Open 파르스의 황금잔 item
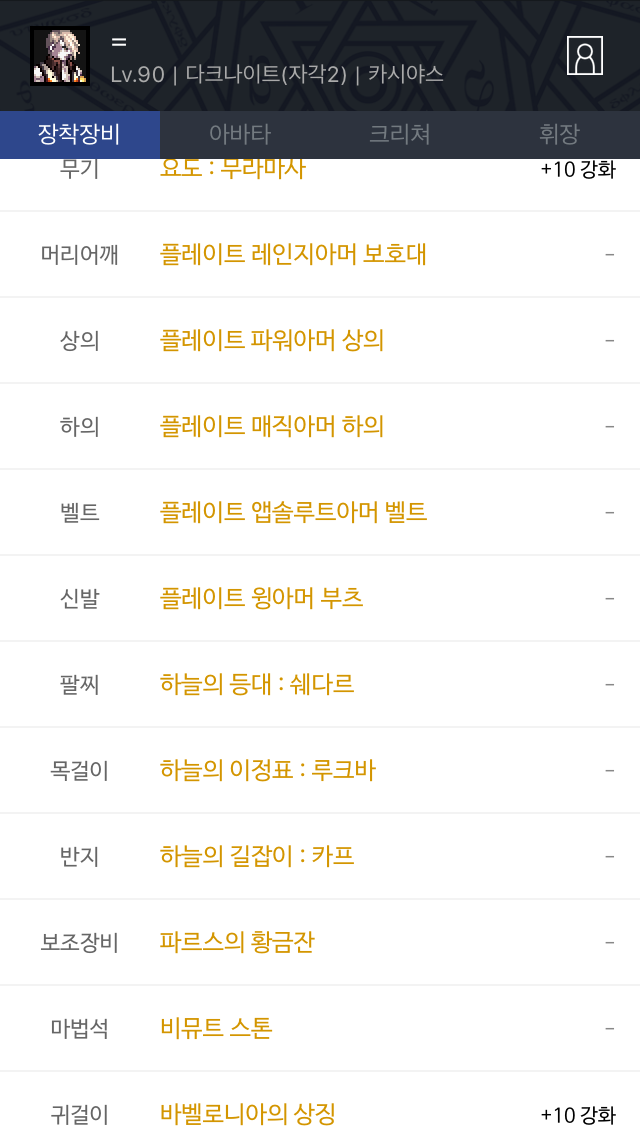640x1136 pixels. 237,942
